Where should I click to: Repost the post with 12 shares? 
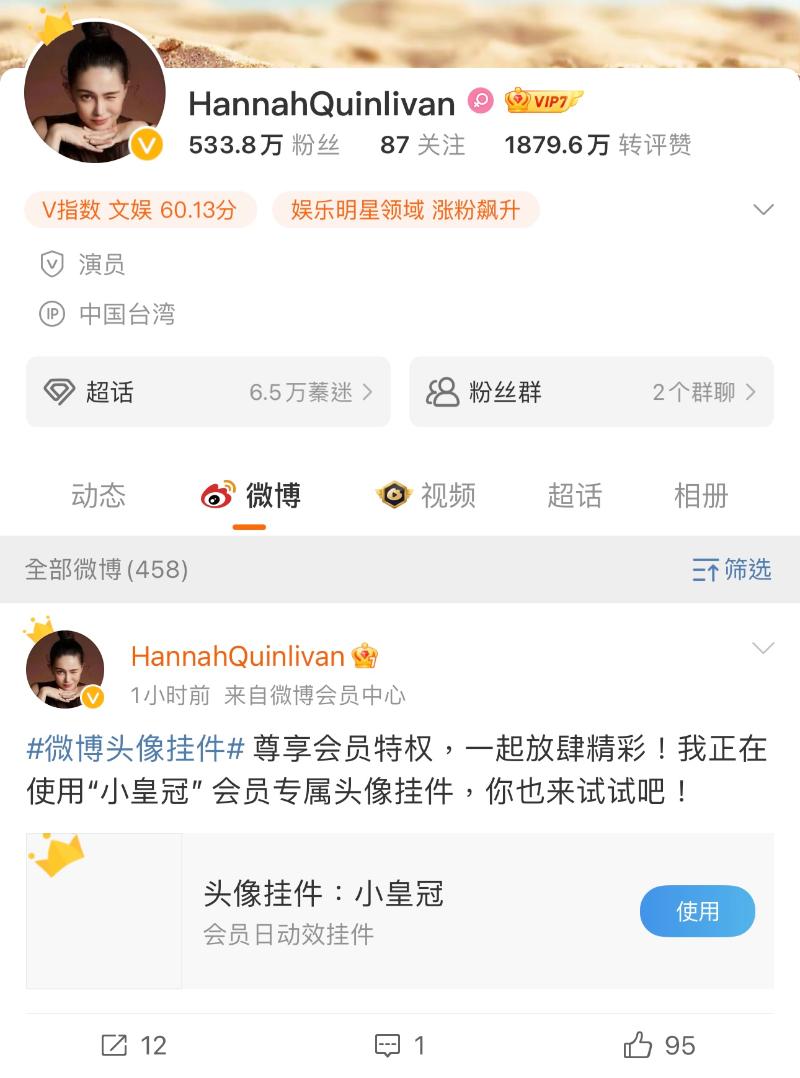(x=133, y=1046)
